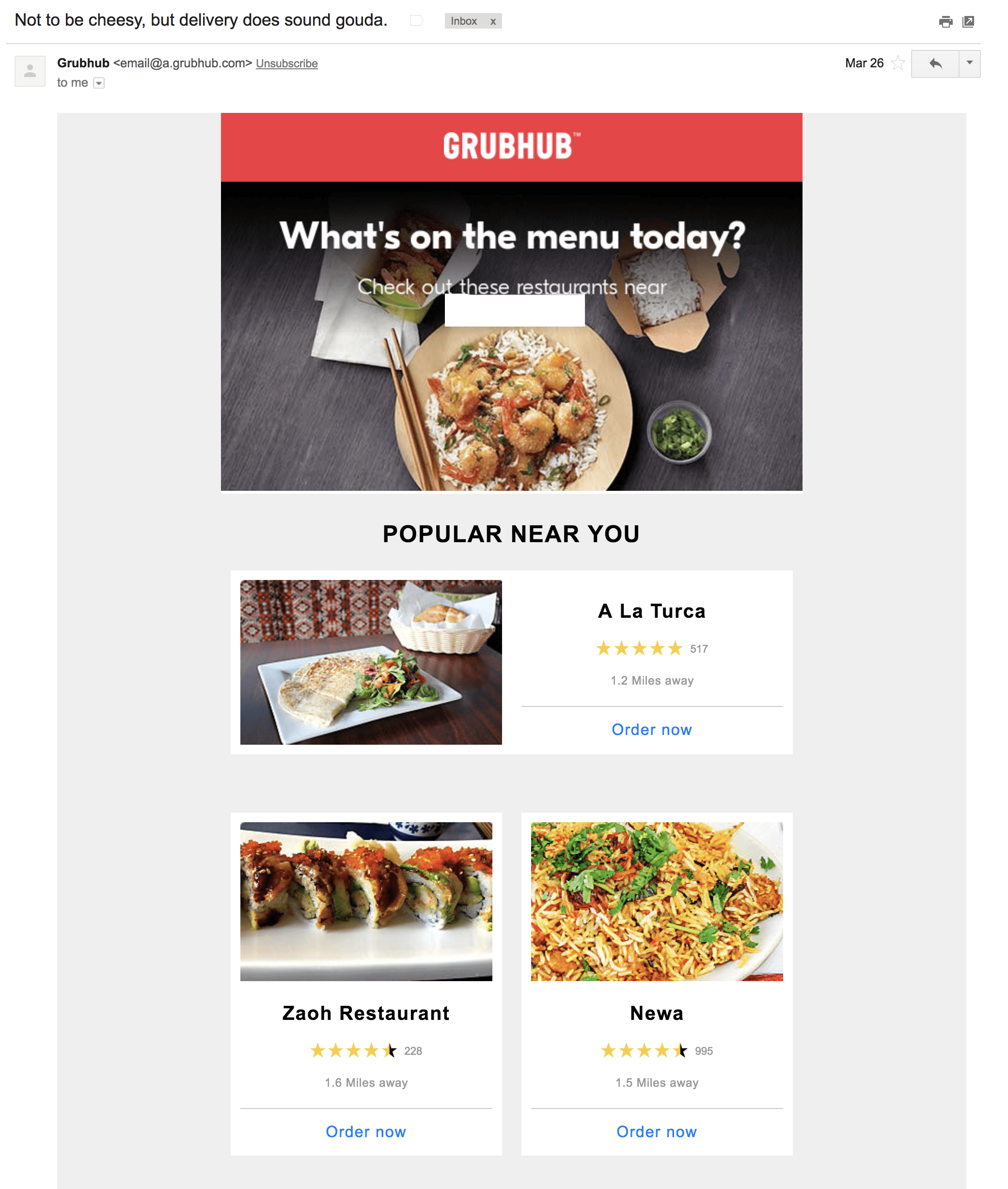Open Newa rice dish photo
Viewport: 1008px width, 1189px height.
tap(656, 901)
